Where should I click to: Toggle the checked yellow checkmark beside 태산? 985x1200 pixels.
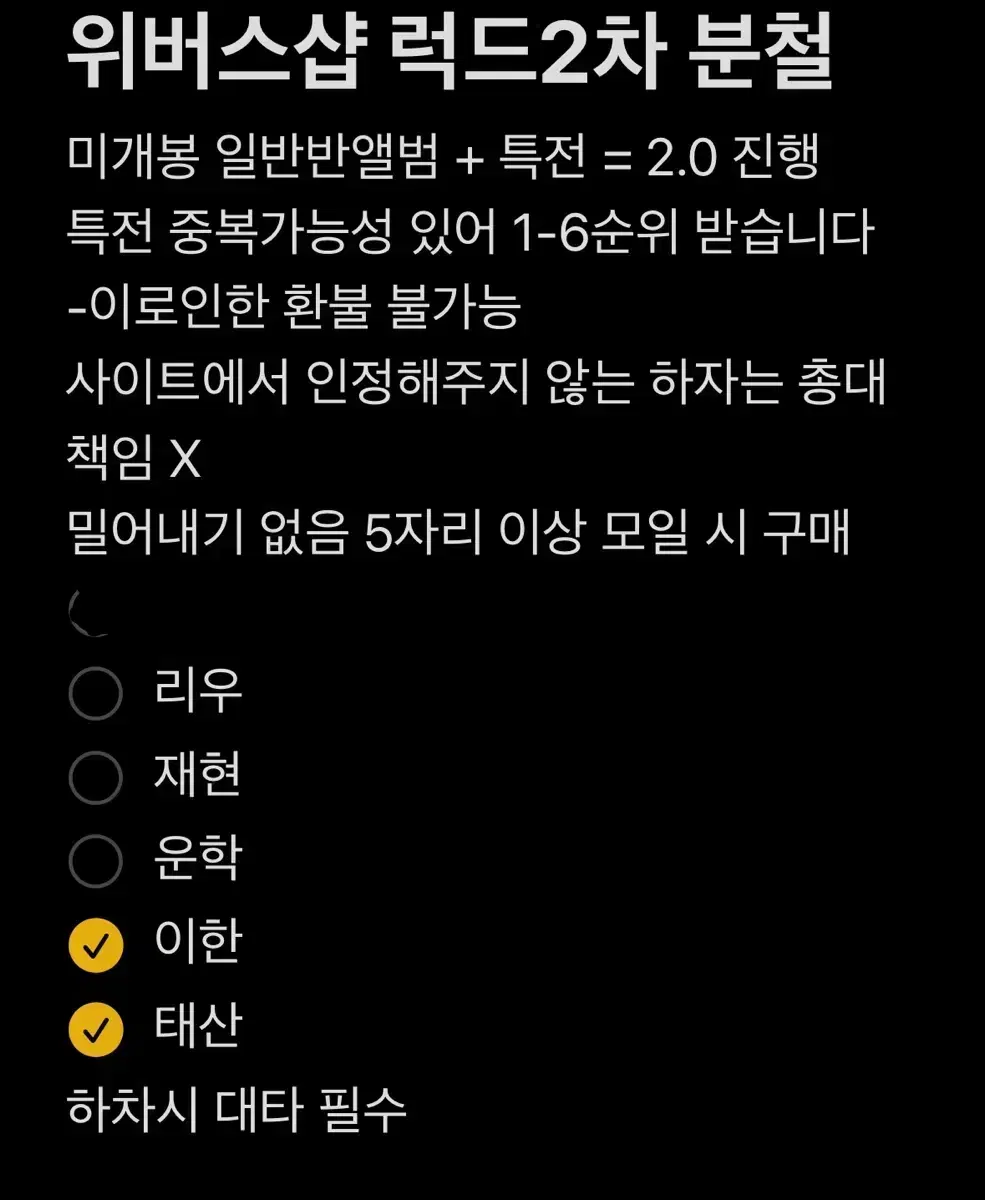(x=96, y=1022)
